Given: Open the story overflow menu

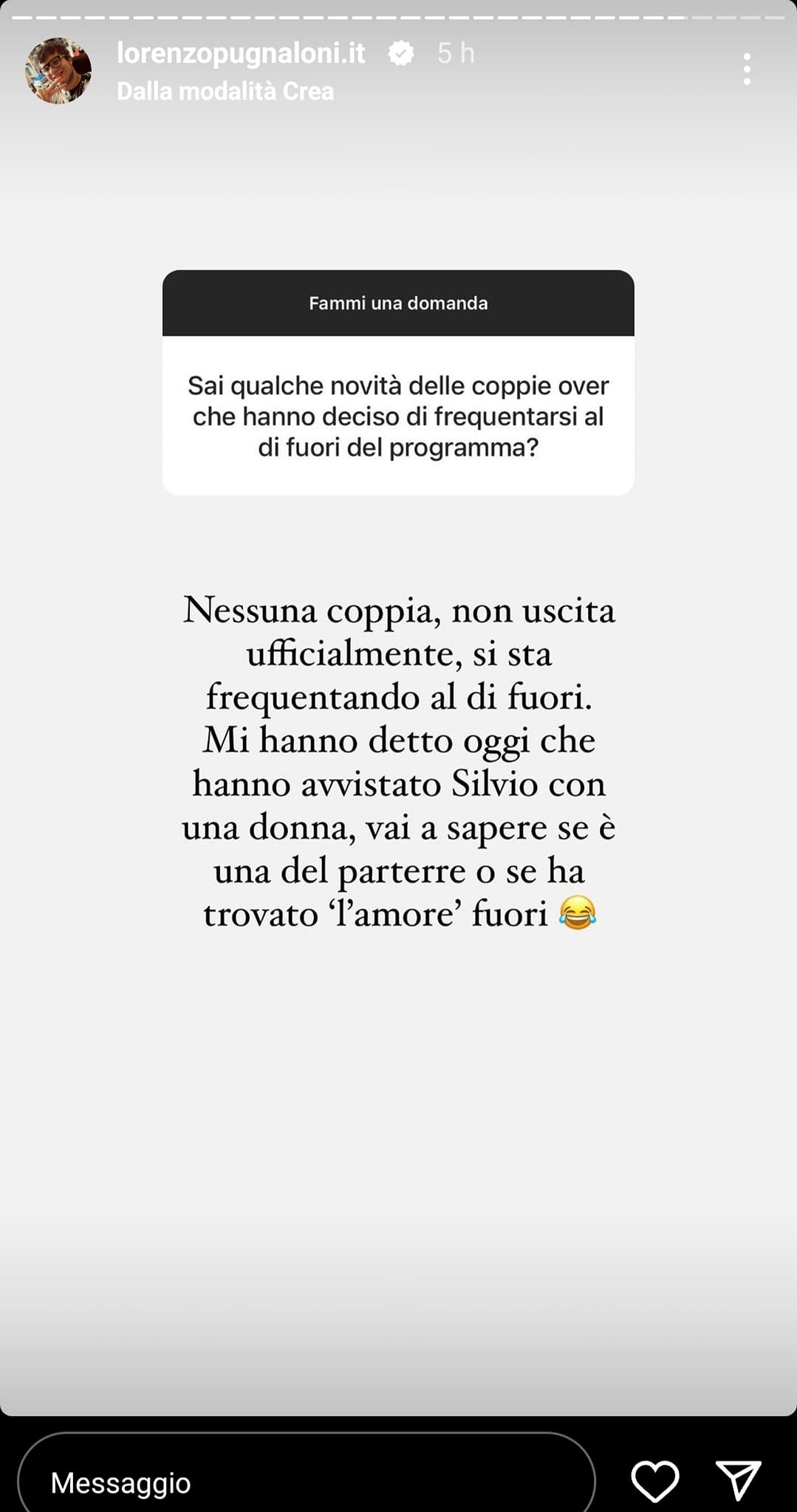Looking at the screenshot, I should click(747, 69).
